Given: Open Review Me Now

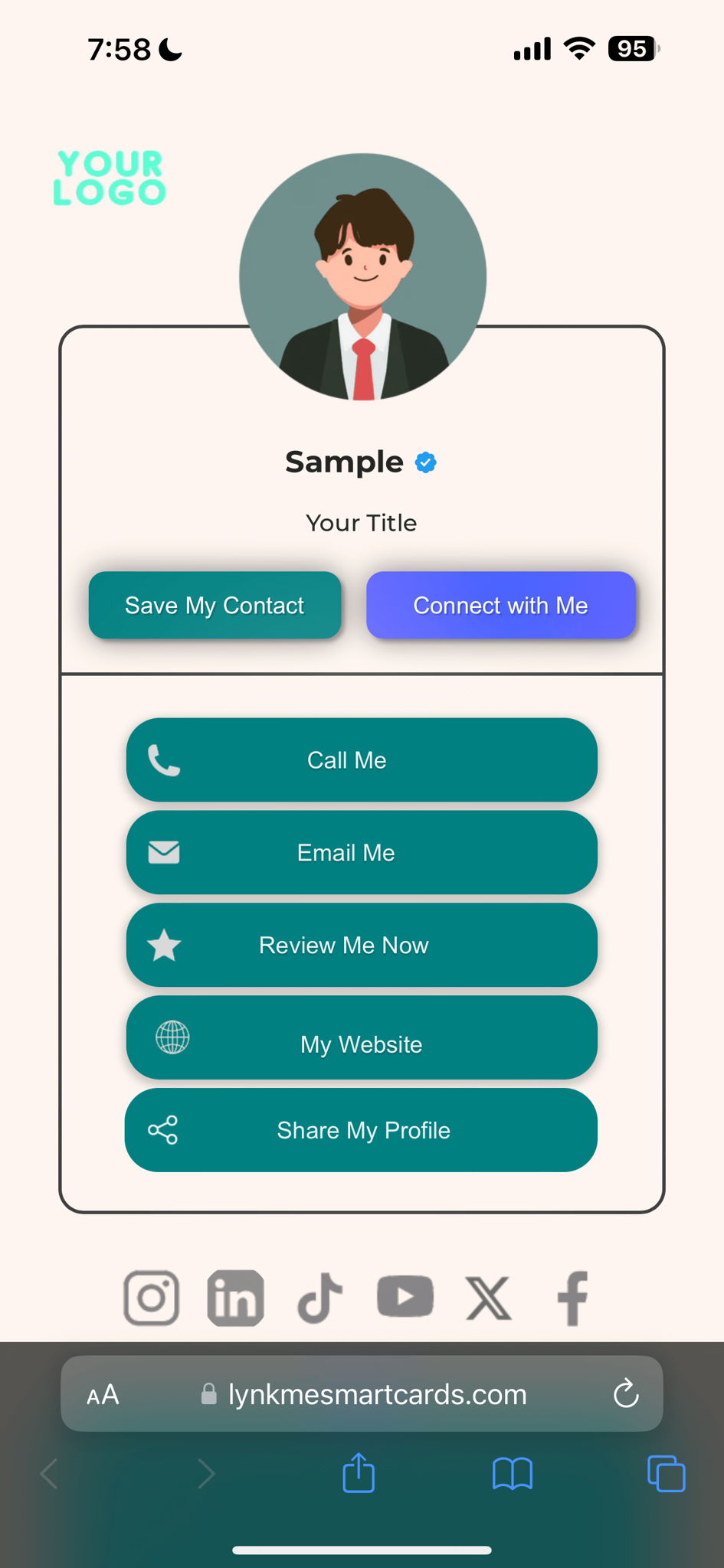Looking at the screenshot, I should [x=362, y=945].
